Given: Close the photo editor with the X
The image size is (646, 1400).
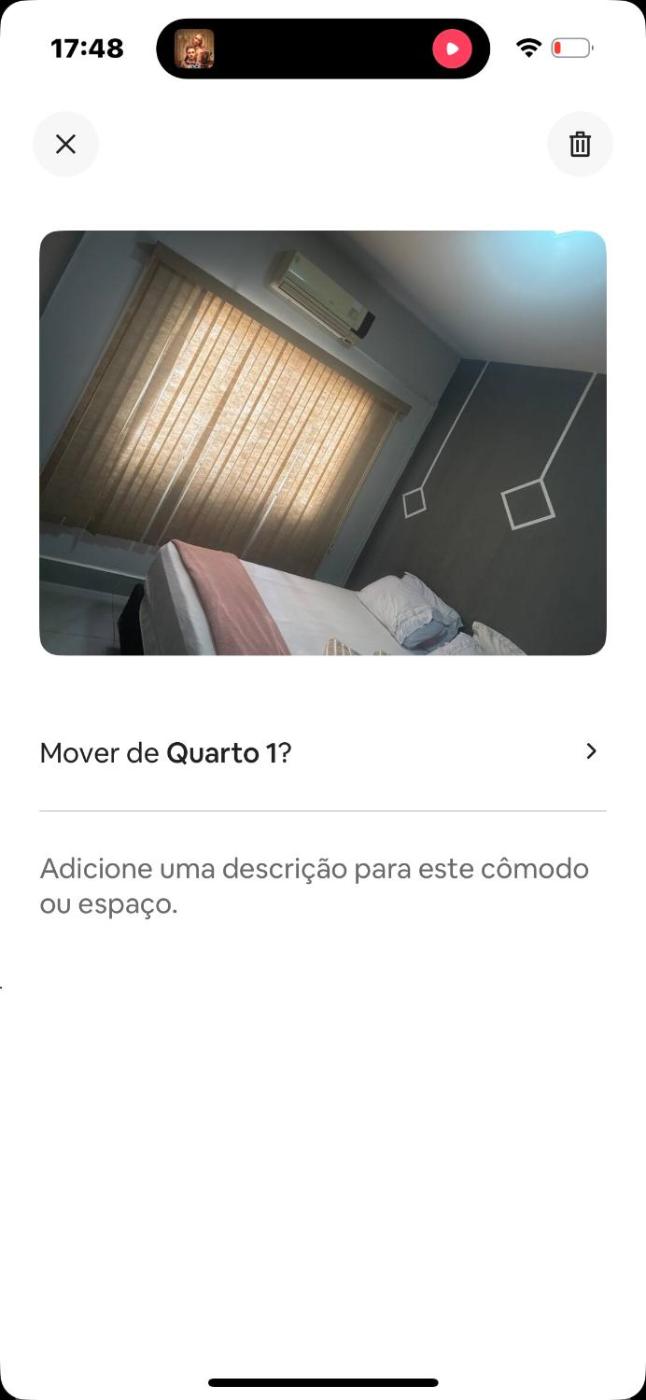Looking at the screenshot, I should click(x=66, y=144).
